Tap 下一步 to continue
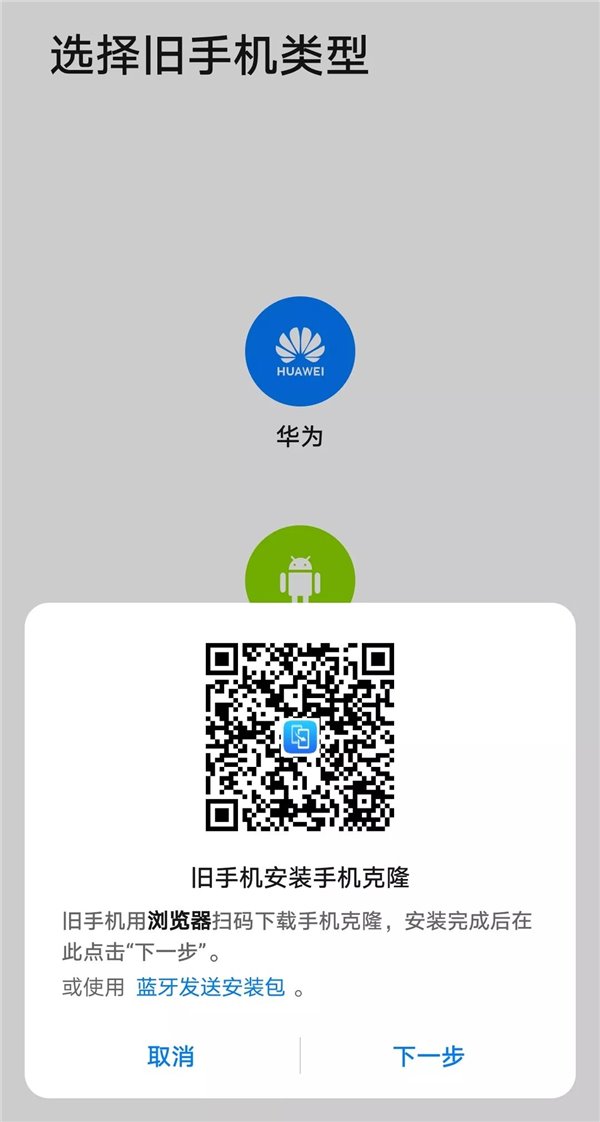This screenshot has width=600, height=1122. (x=428, y=1056)
